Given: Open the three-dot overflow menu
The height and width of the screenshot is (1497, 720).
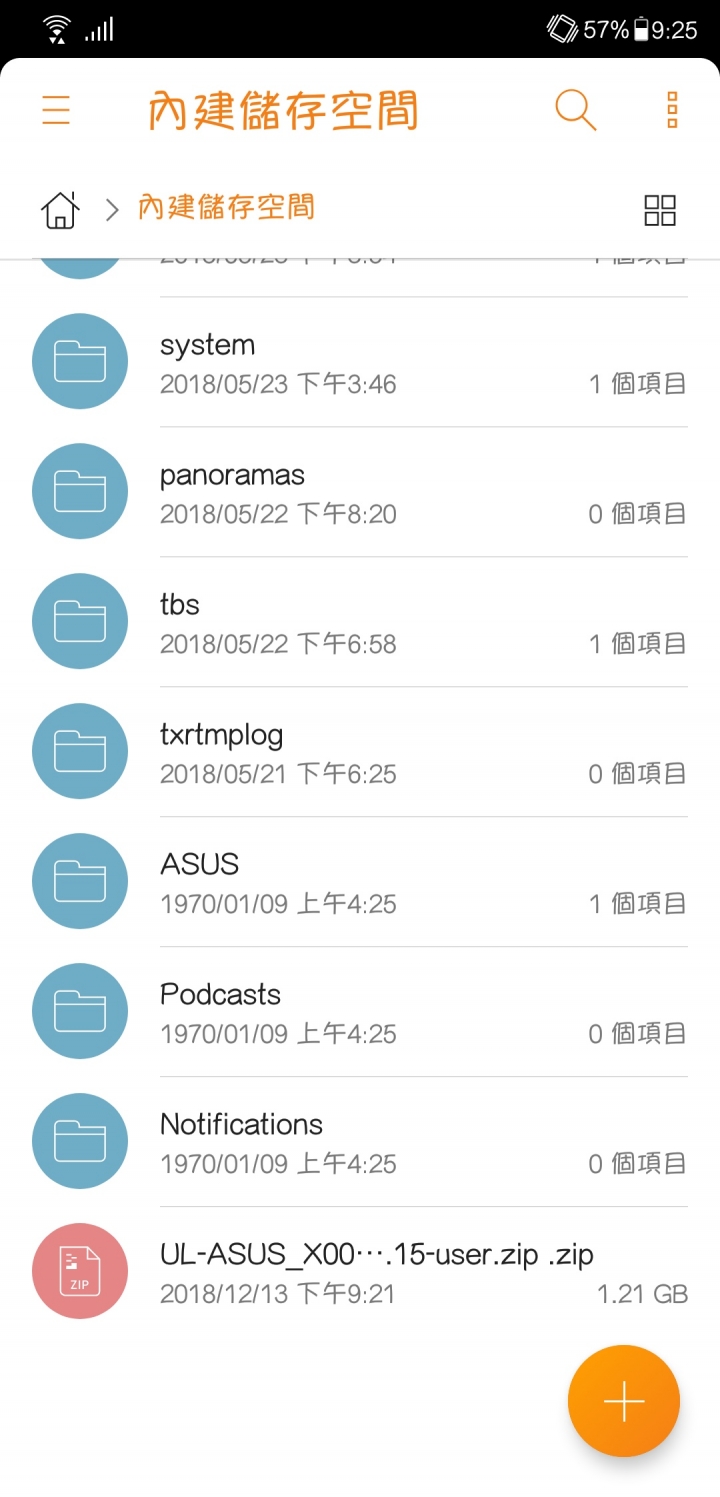Looking at the screenshot, I should [672, 110].
